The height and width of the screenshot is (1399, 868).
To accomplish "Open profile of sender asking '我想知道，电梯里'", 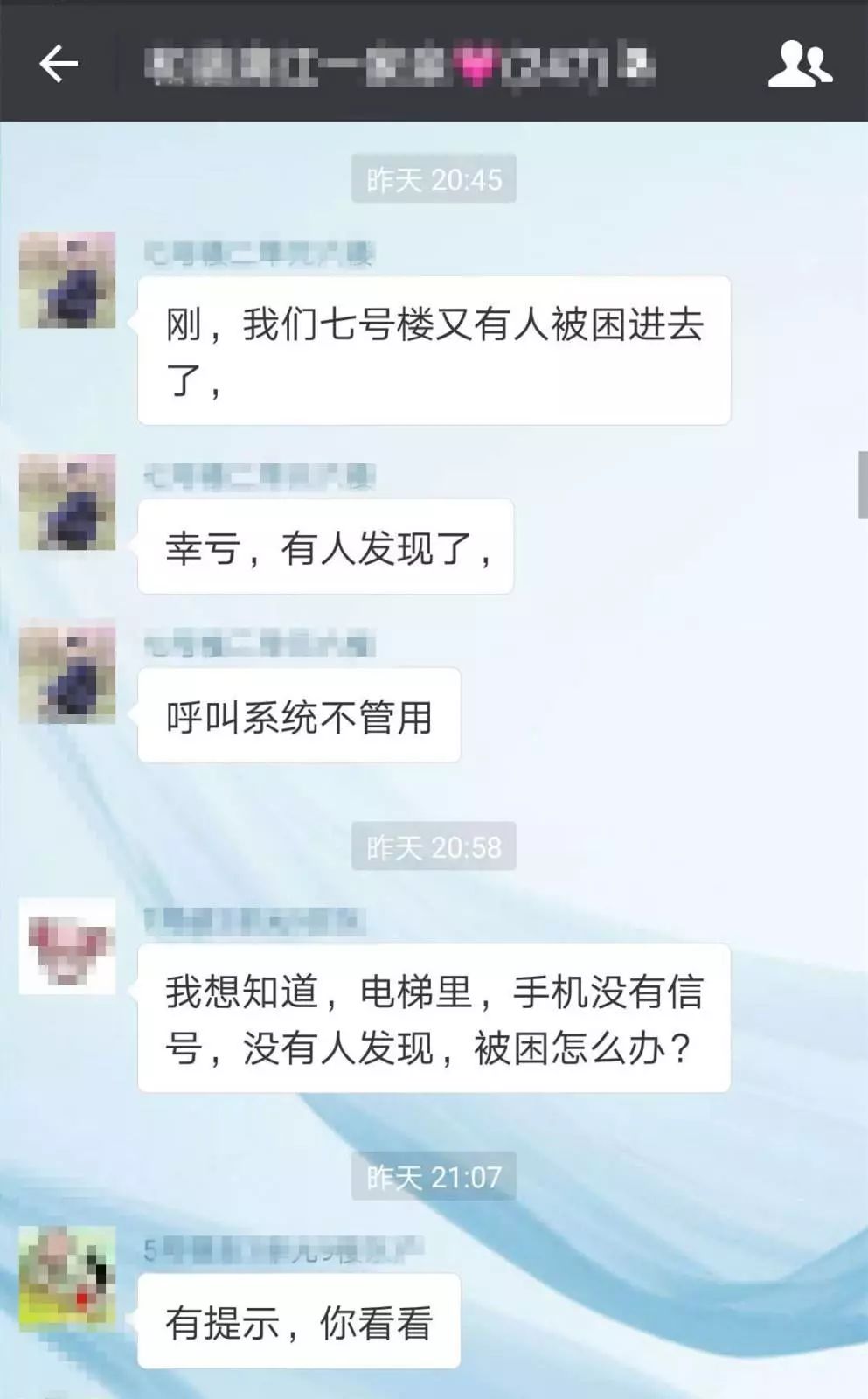I will tap(67, 946).
